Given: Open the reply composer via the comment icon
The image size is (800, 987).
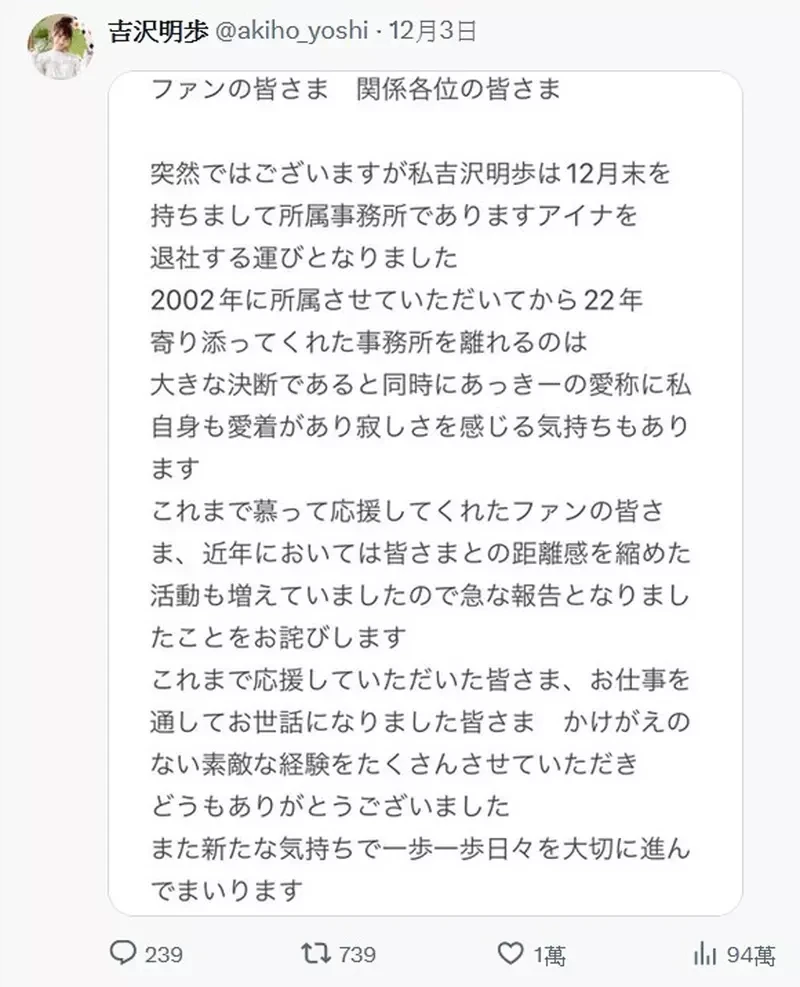Looking at the screenshot, I should (x=122, y=955).
